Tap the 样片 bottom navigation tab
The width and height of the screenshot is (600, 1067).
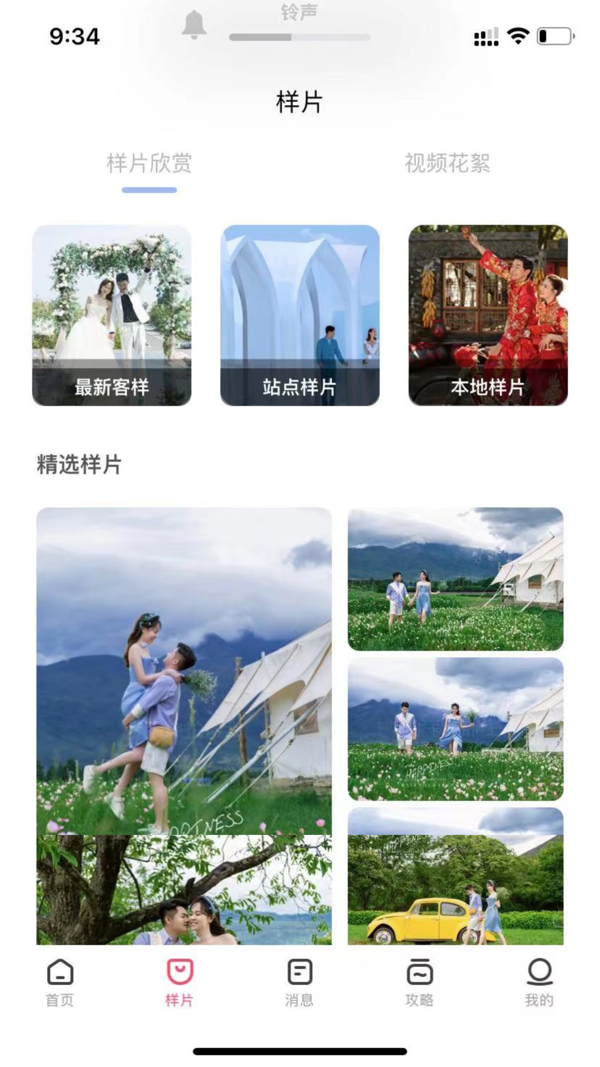click(180, 983)
